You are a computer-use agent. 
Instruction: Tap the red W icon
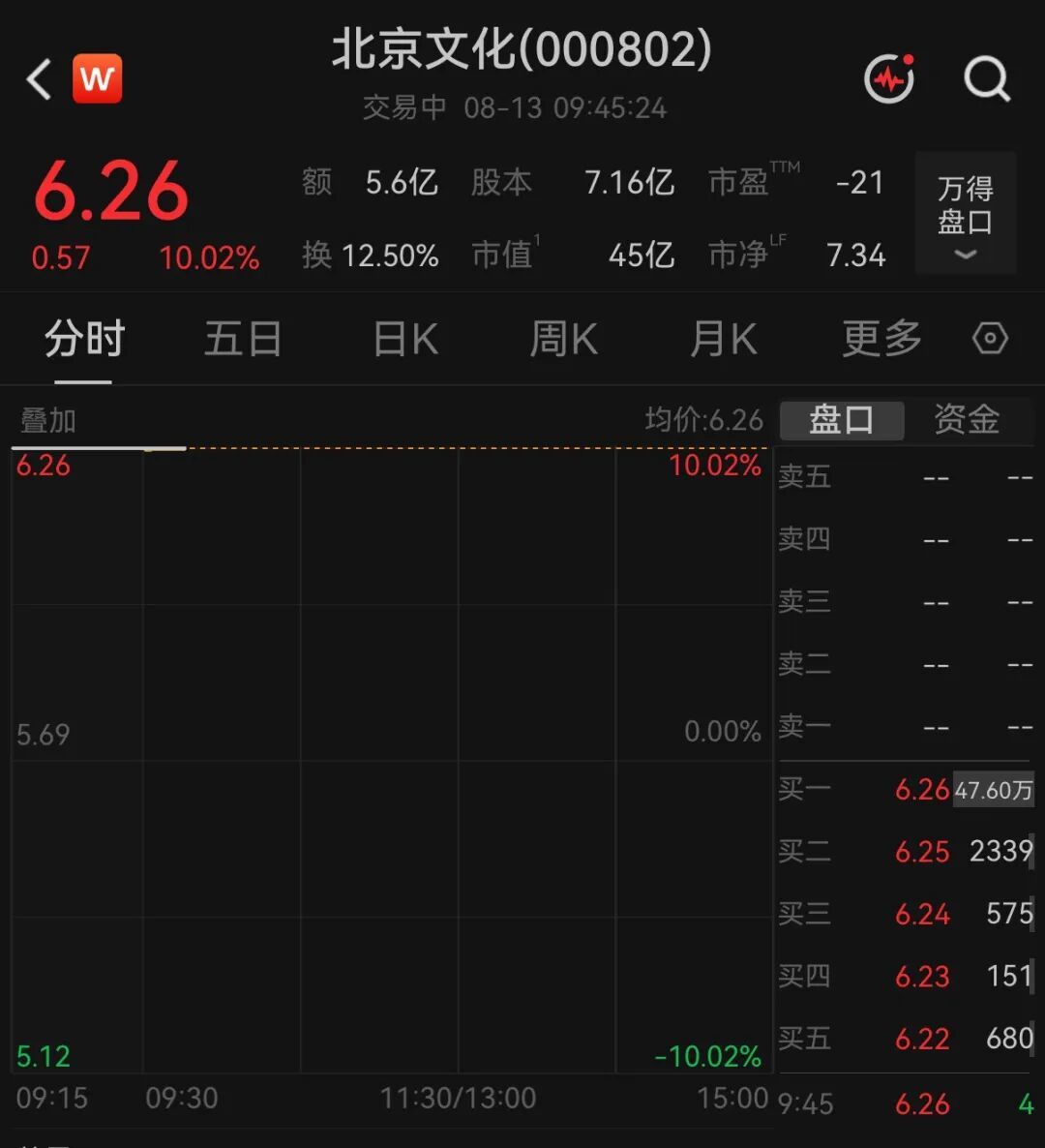click(97, 78)
